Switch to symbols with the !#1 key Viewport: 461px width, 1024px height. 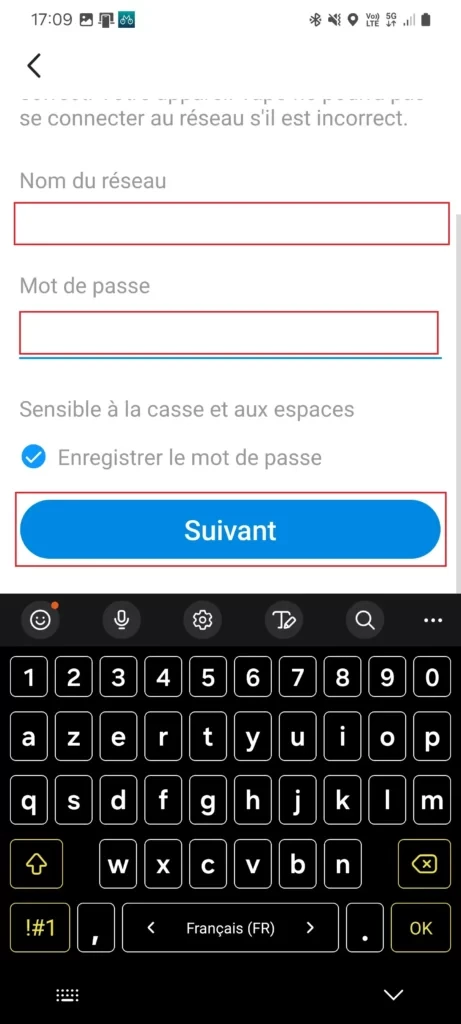click(x=42, y=927)
